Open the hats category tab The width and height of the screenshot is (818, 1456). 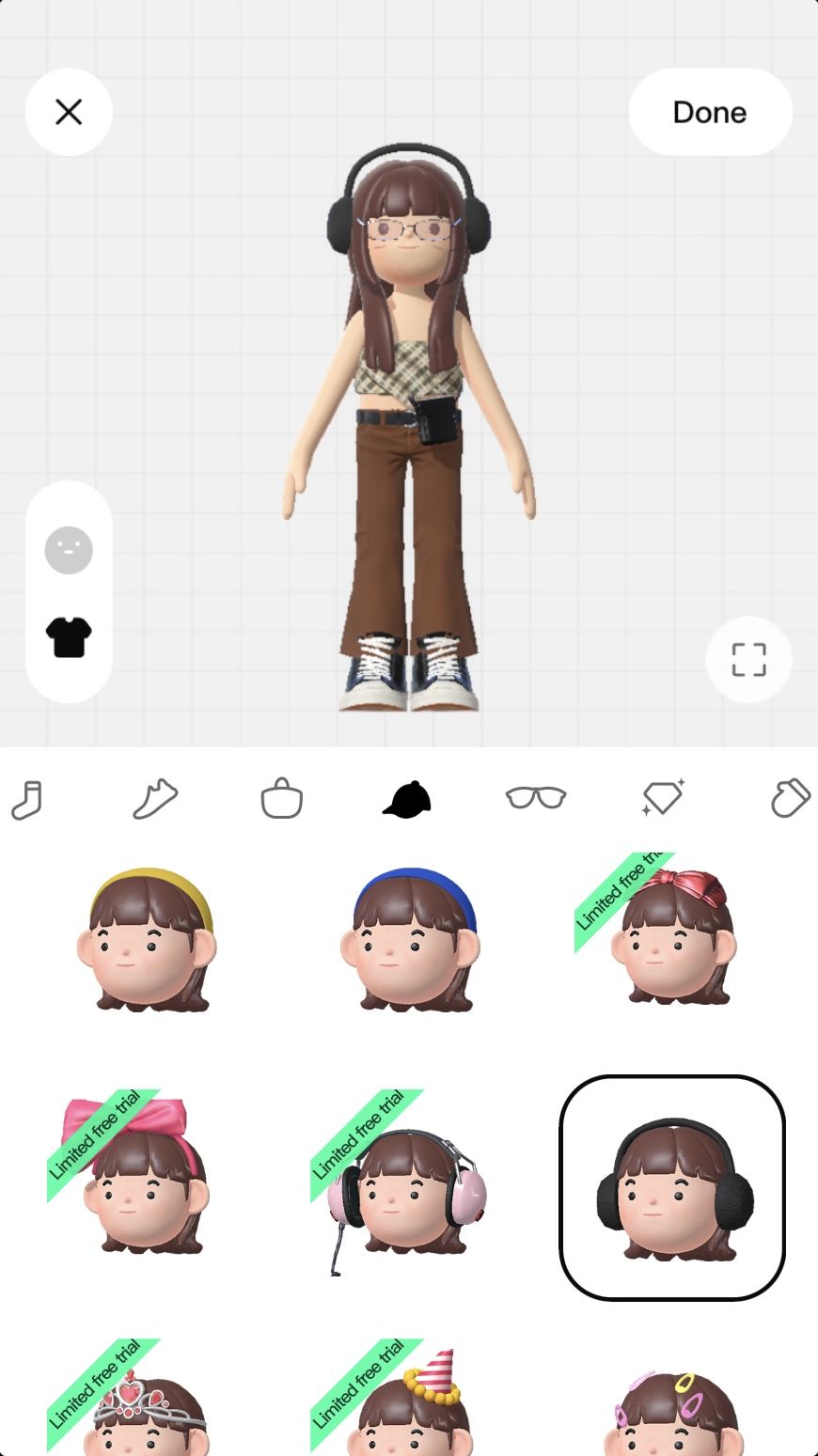tap(407, 800)
